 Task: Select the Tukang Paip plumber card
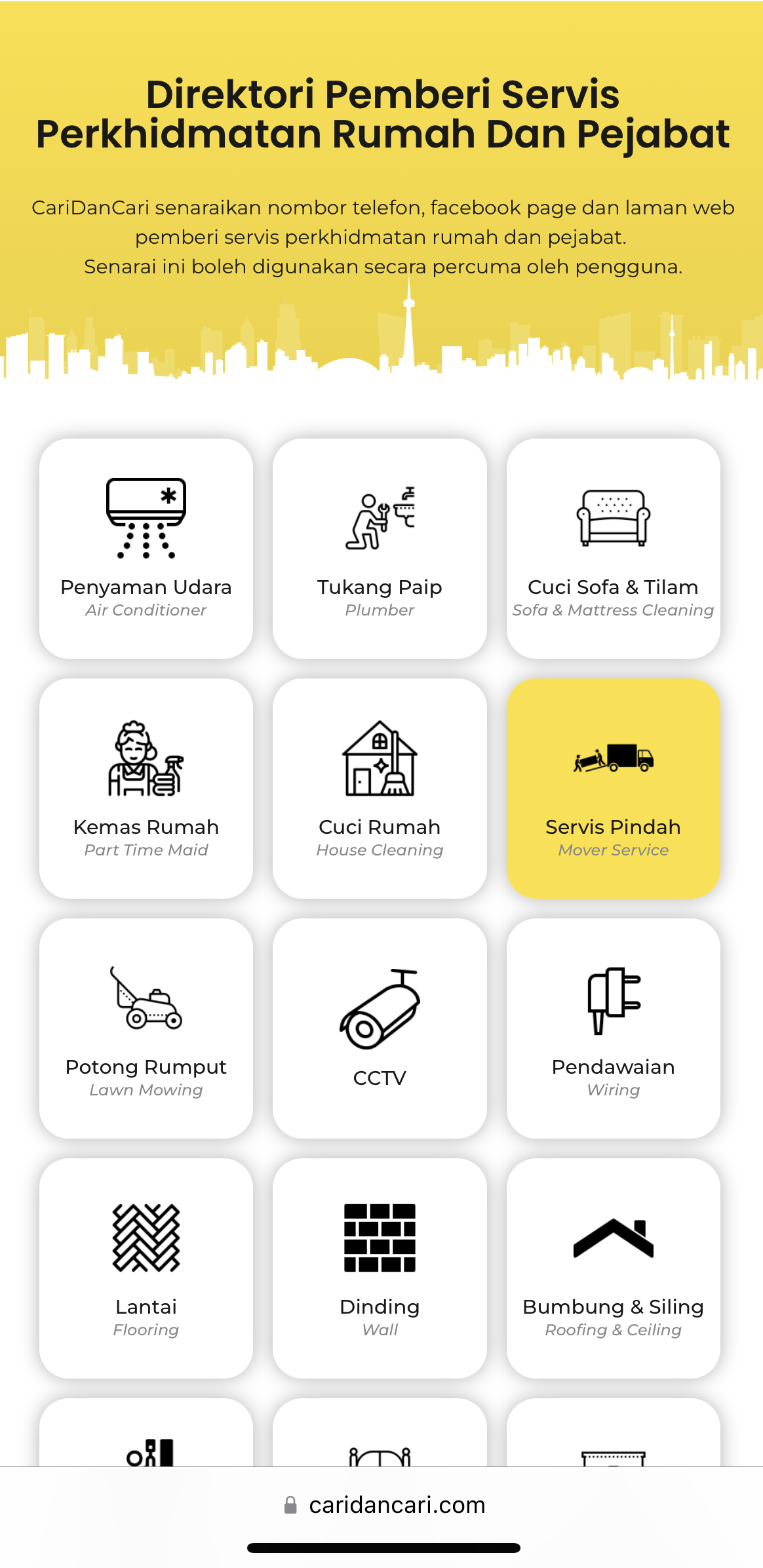380,549
